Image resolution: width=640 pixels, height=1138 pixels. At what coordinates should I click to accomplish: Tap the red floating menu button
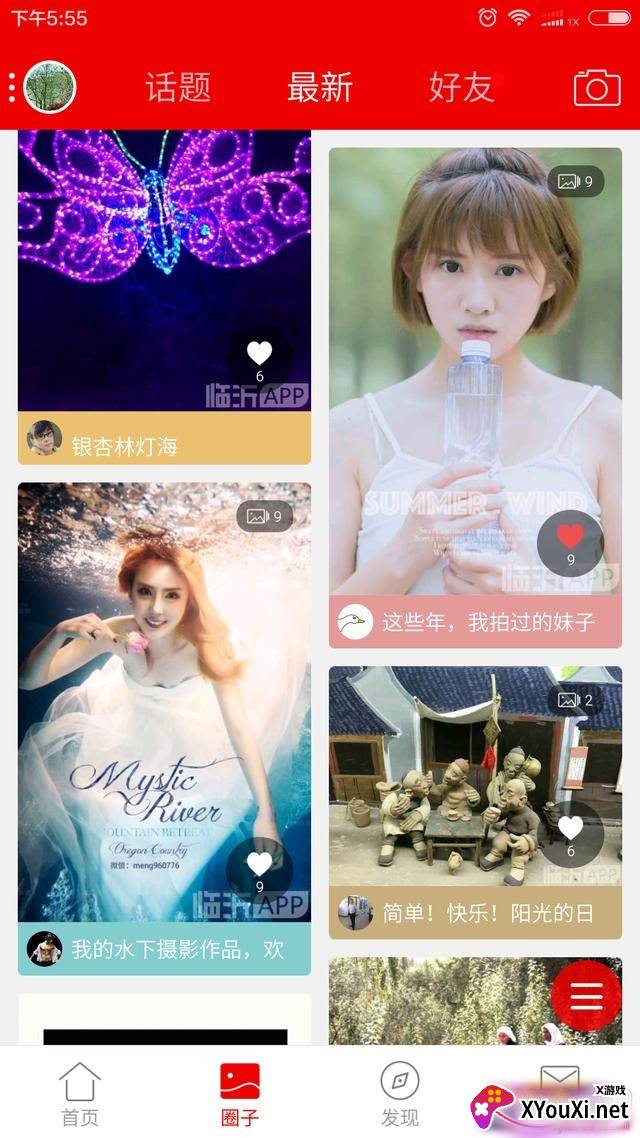[586, 996]
